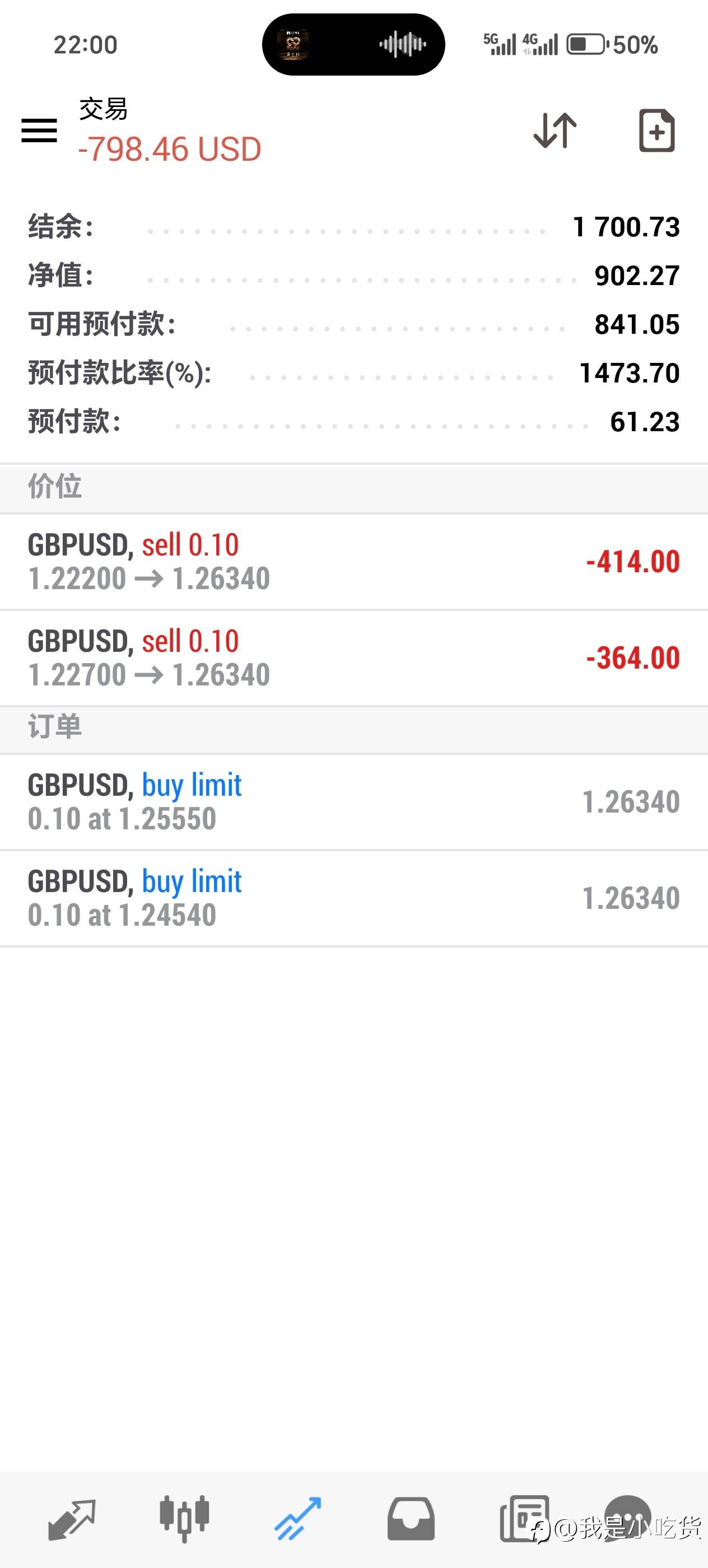
Task: Select buy limit order at 1.24540
Action: [353, 898]
